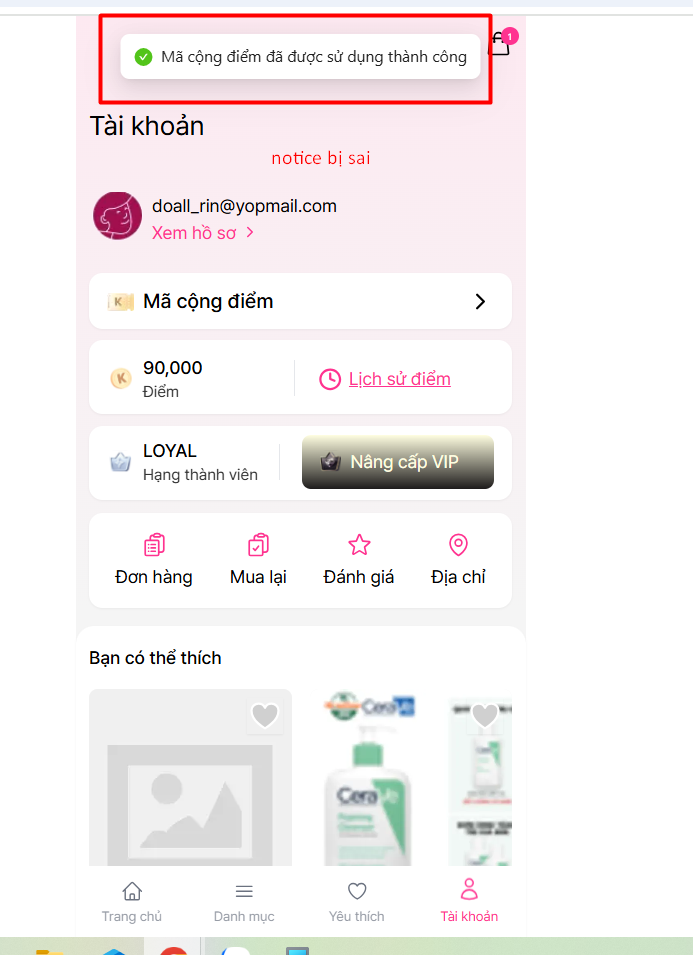
Task: Switch to the Danh mục tab
Action: tap(244, 901)
